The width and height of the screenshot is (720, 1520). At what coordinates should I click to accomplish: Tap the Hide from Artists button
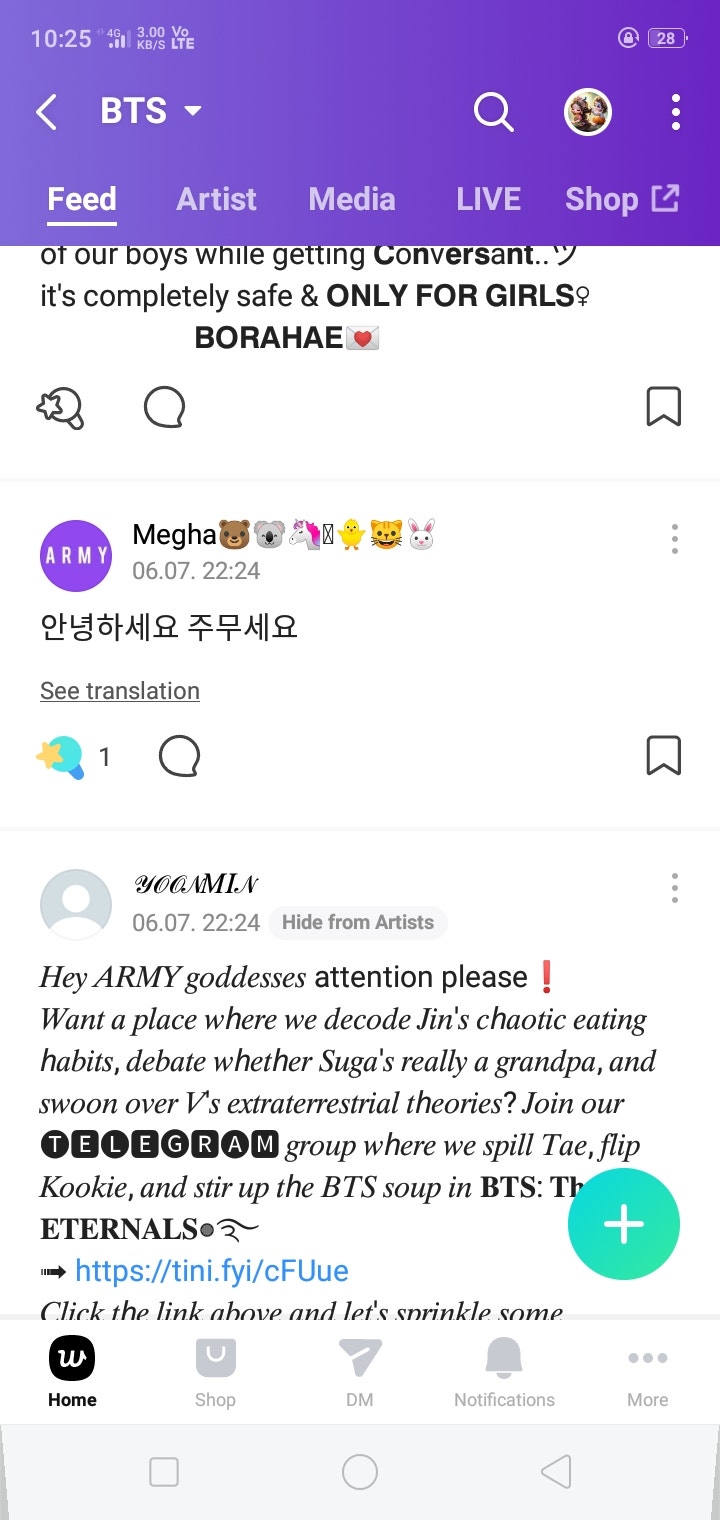pos(357,923)
